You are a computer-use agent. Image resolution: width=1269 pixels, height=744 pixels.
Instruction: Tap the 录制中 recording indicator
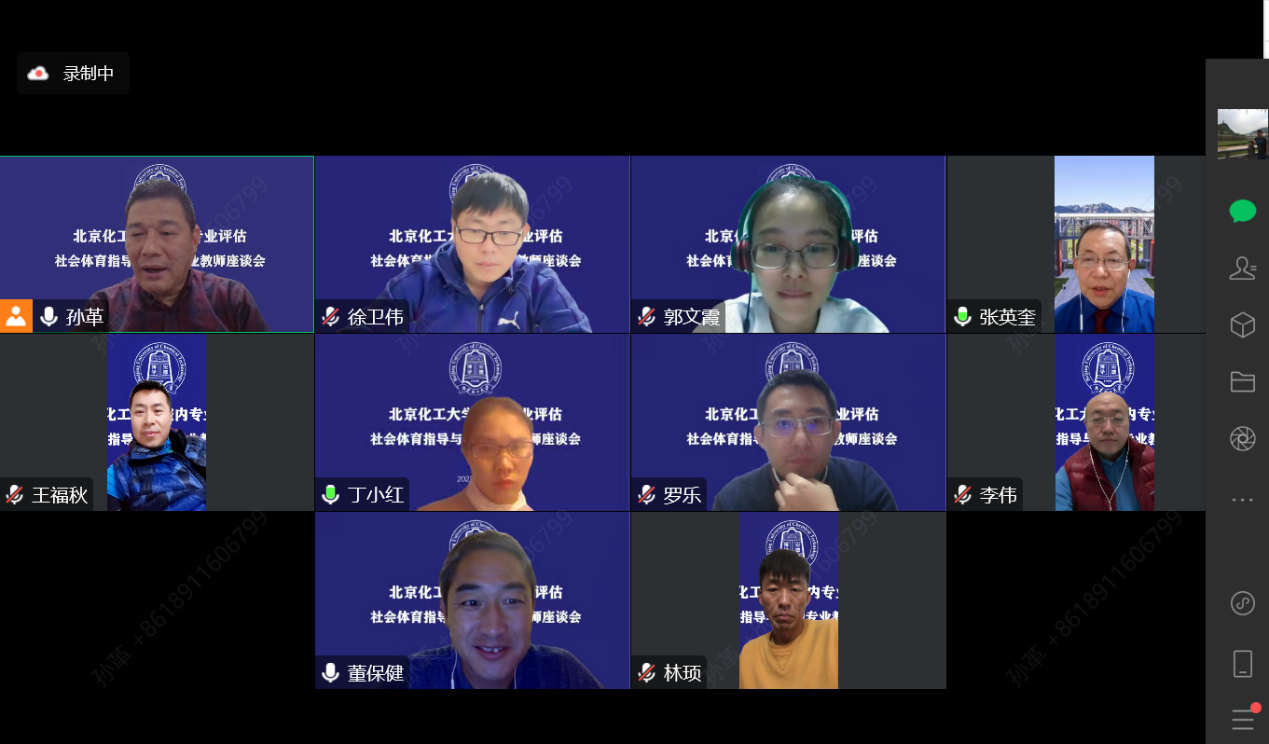73,73
